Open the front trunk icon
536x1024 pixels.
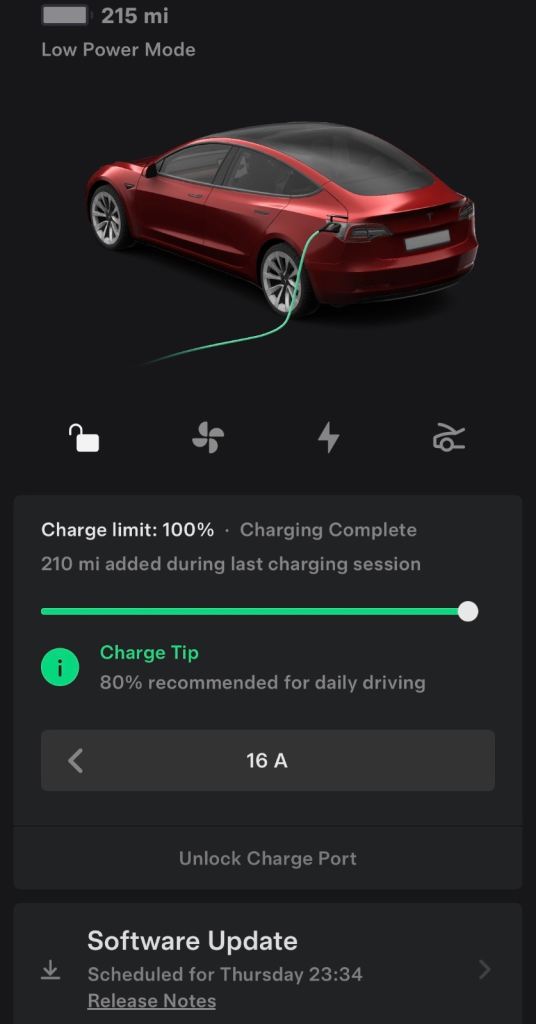pos(449,437)
